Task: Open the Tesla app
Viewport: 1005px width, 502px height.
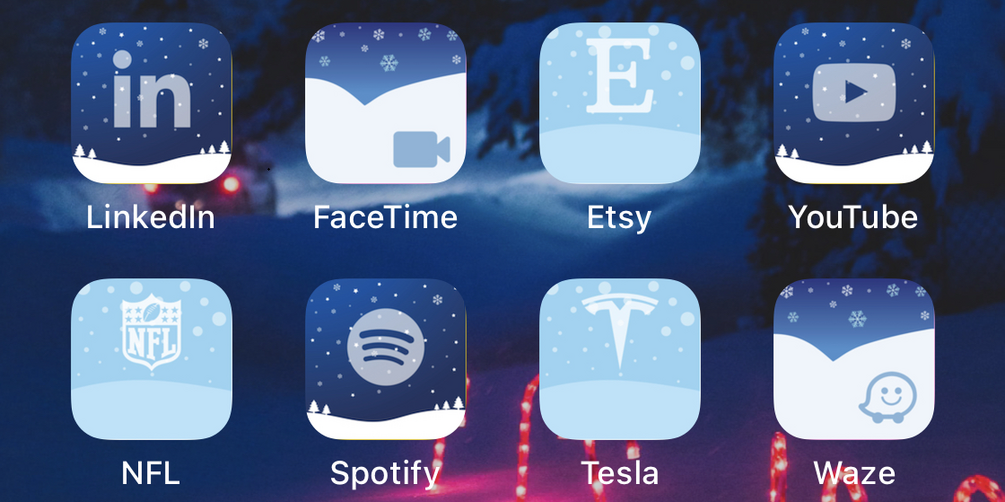Action: click(x=620, y=359)
